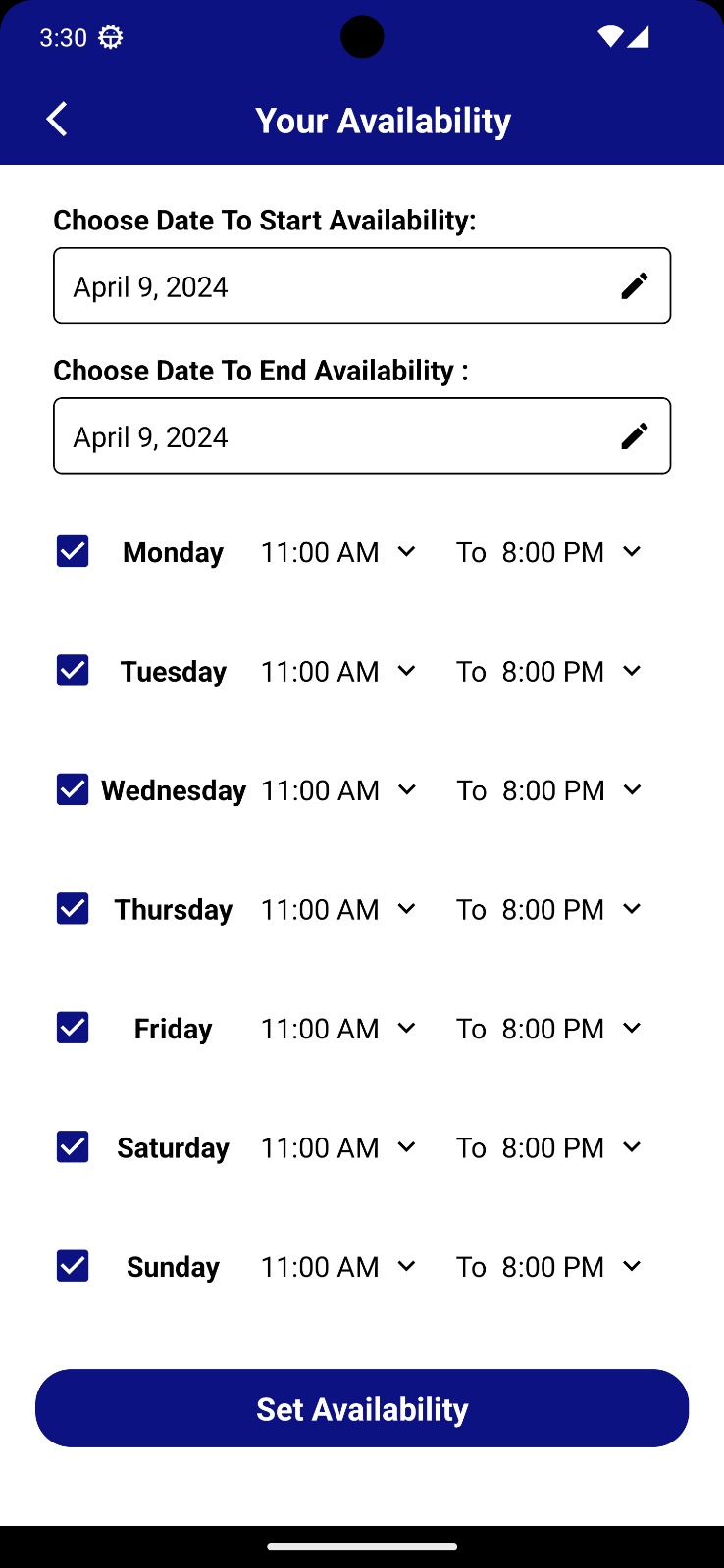This screenshot has width=724, height=1568.
Task: Open the start date edit pencil icon
Action: click(x=635, y=284)
